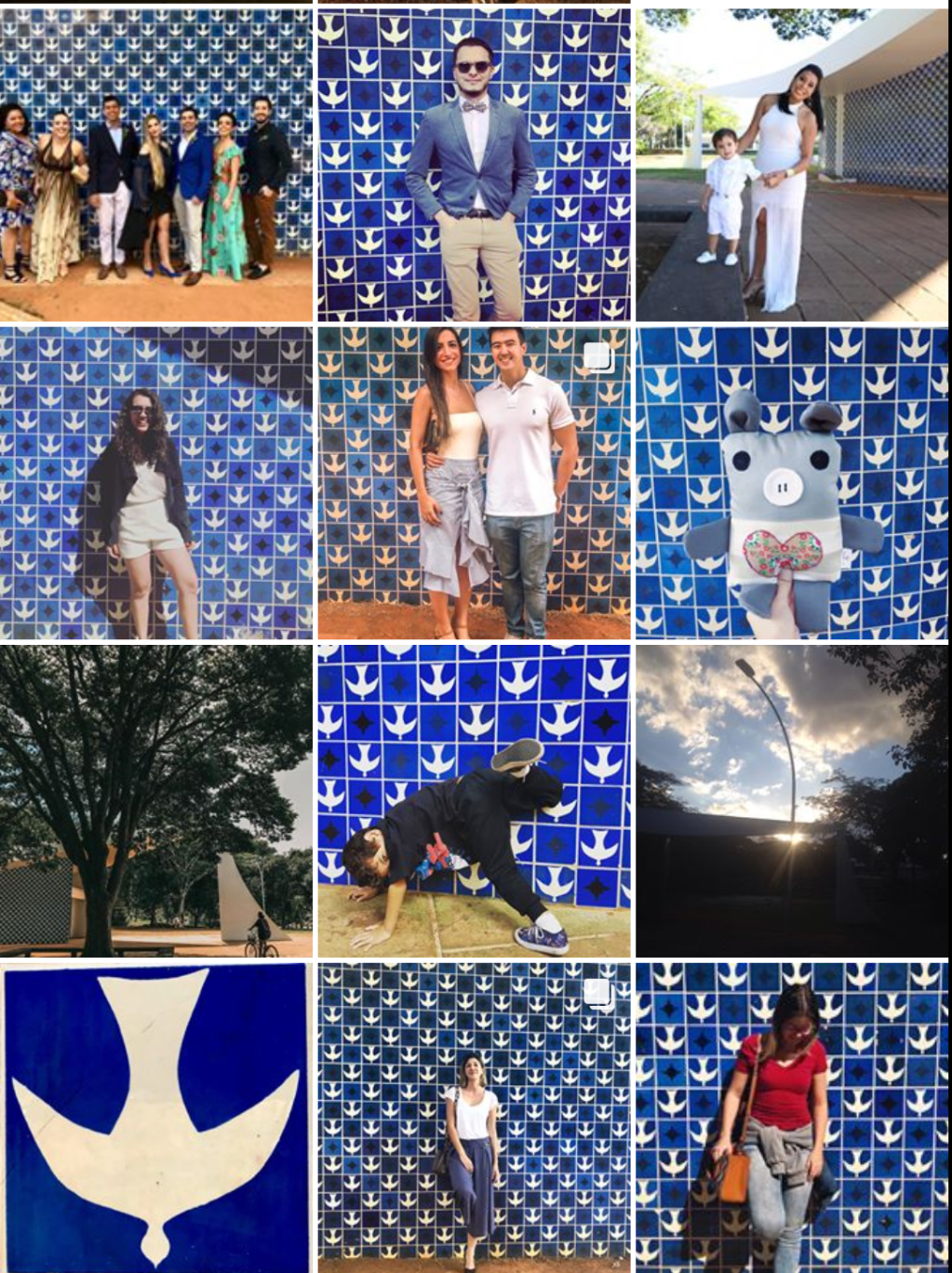Open the couple's multi-photo post
Screen dimensions: 952x1273
(474, 483)
